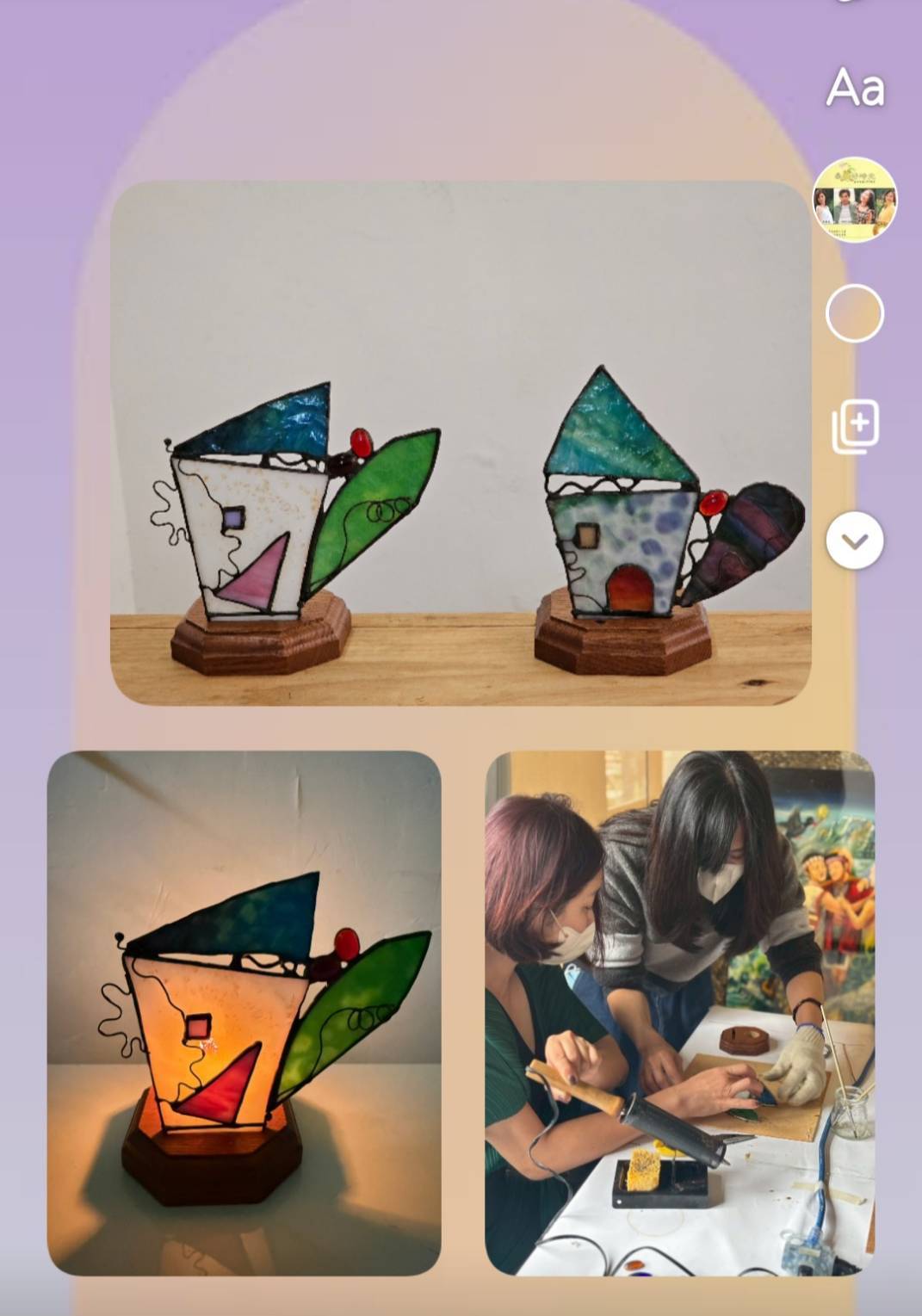This screenshot has width=922, height=1316.
Task: Change the background color circle
Action: click(855, 313)
